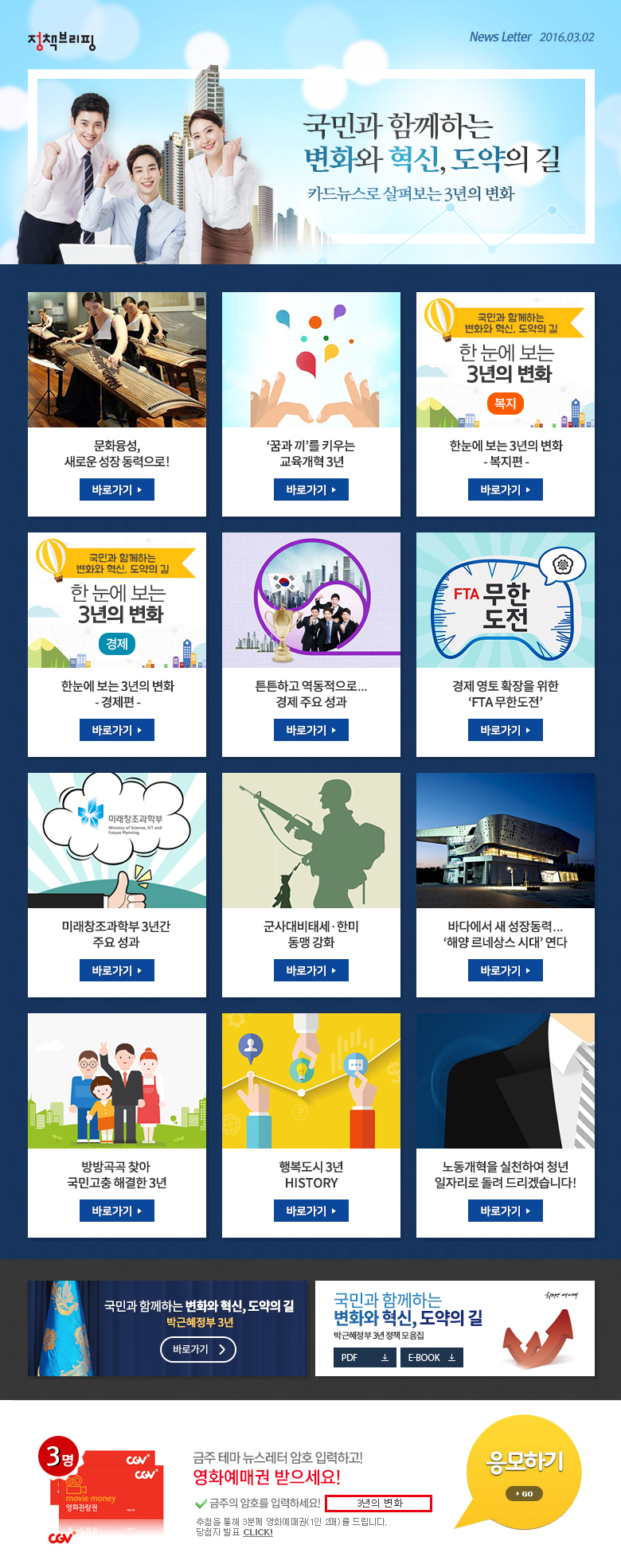The image size is (621, 1568).
Task: Click 바로가기 for 꿈과 끼를 키우는 교육개혁 3년
Action: pyautogui.click(x=310, y=490)
